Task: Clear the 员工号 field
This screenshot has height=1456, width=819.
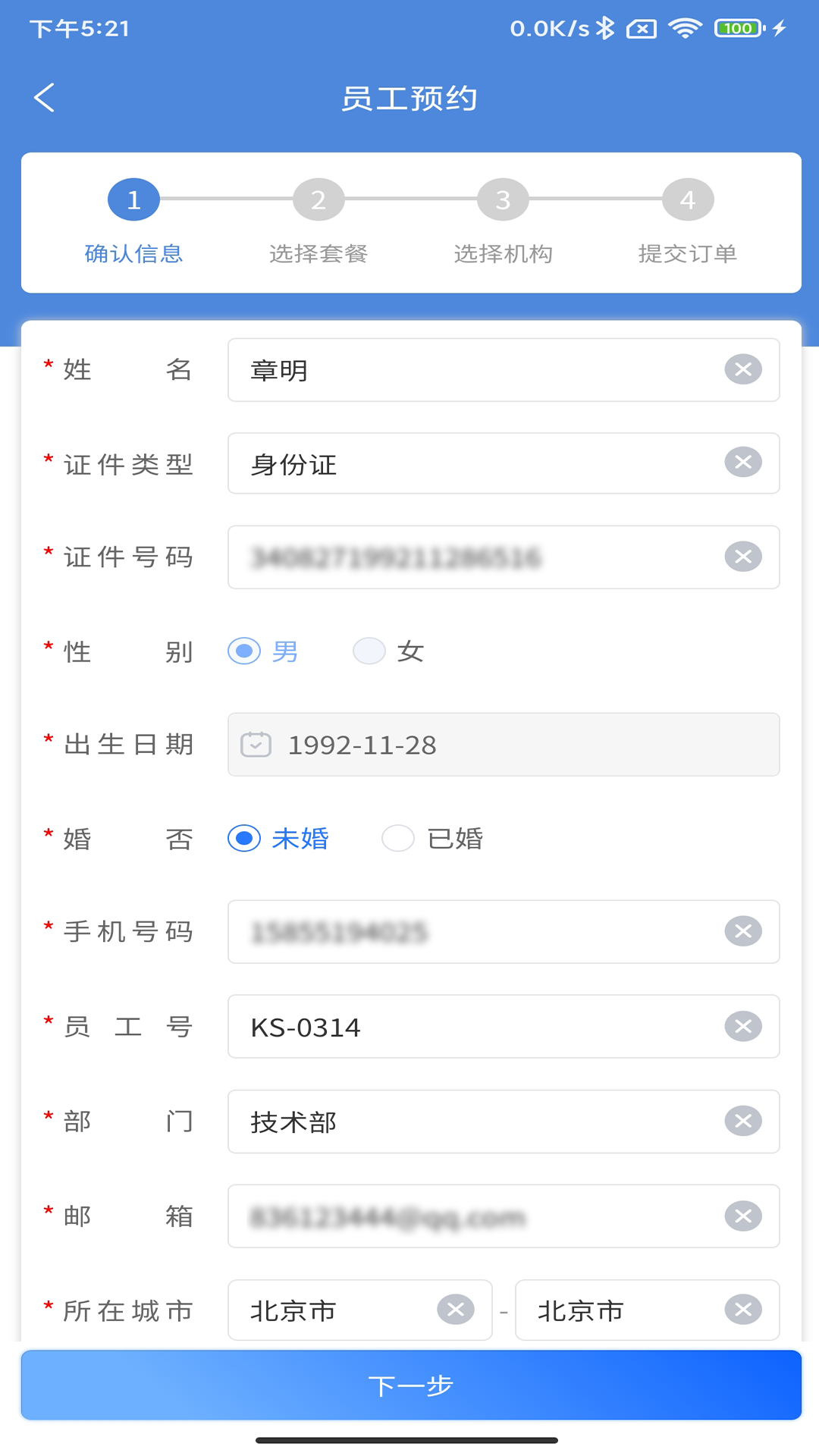Action: click(x=742, y=1026)
